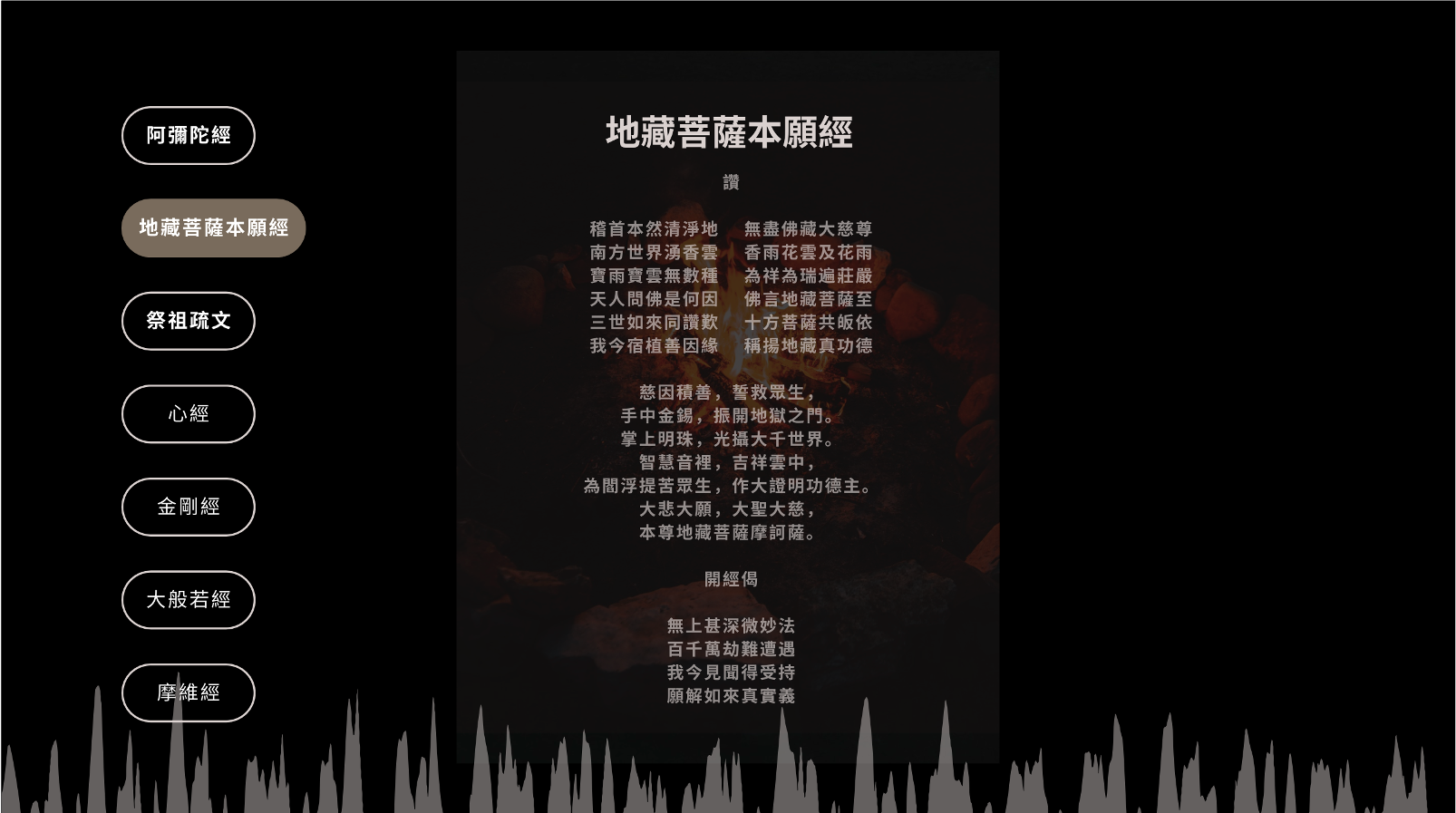Tap the highlighted 地藏菩薩本願經 button

[214, 228]
